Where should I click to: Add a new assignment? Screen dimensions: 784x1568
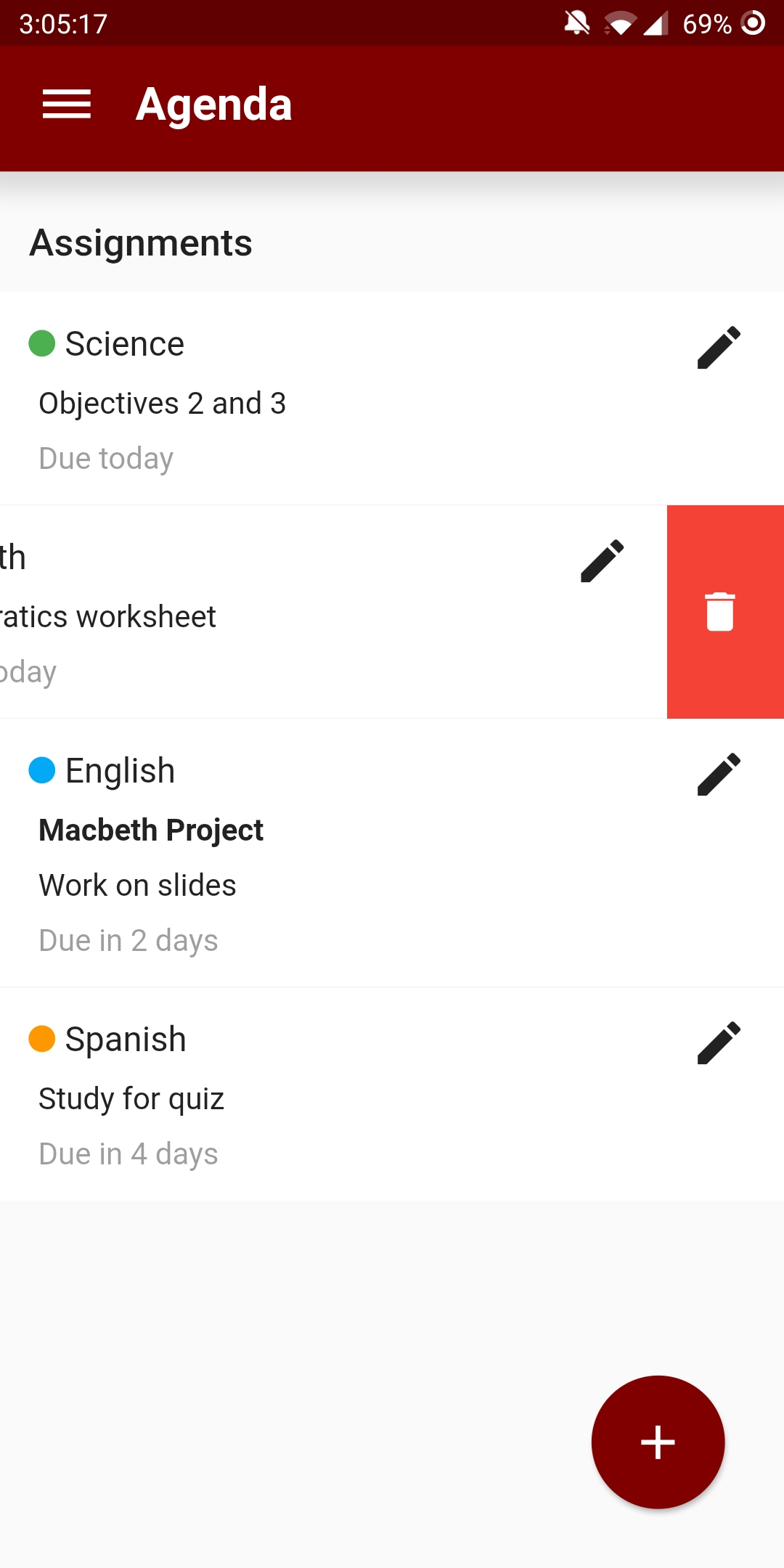pos(658,1442)
